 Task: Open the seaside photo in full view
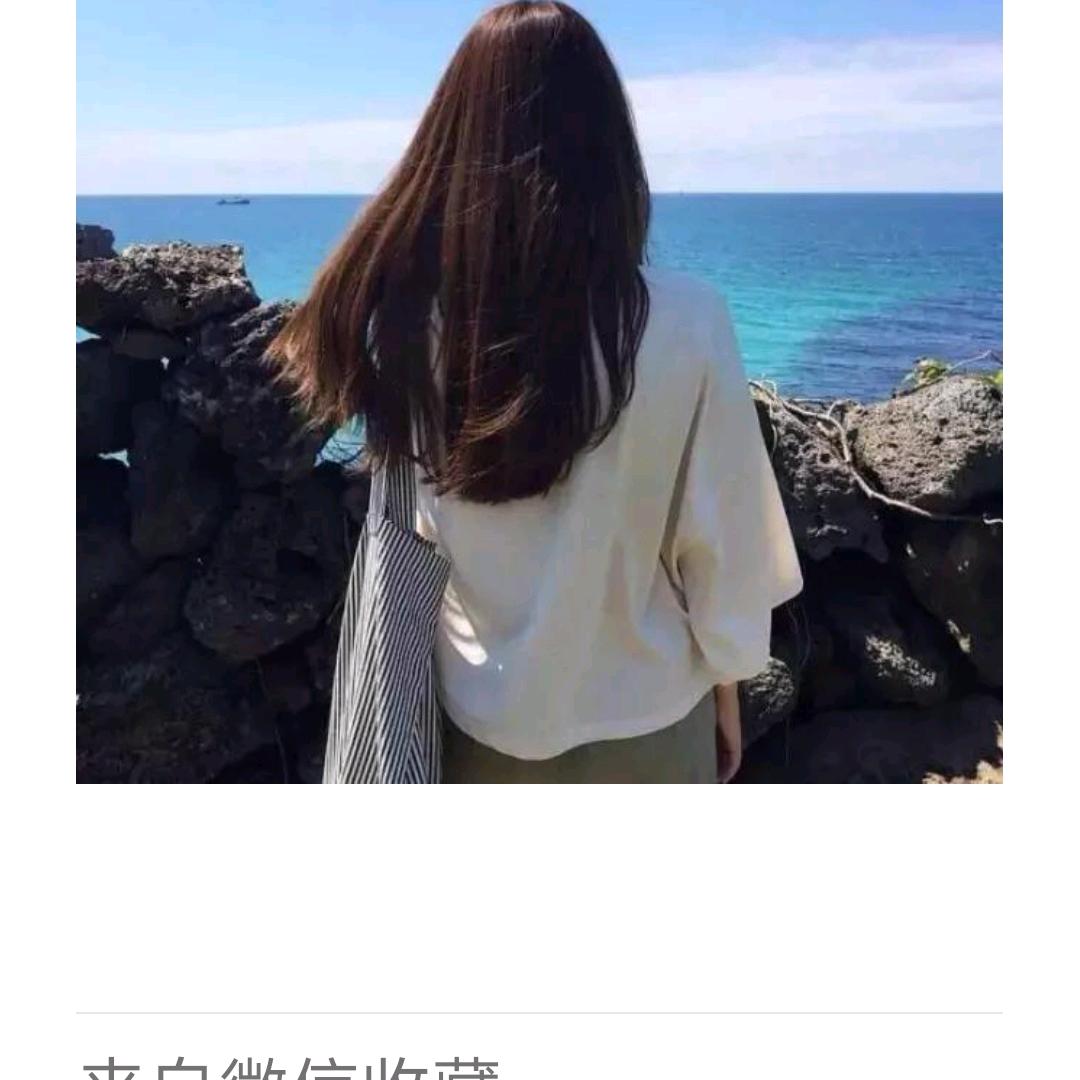[x=539, y=390]
